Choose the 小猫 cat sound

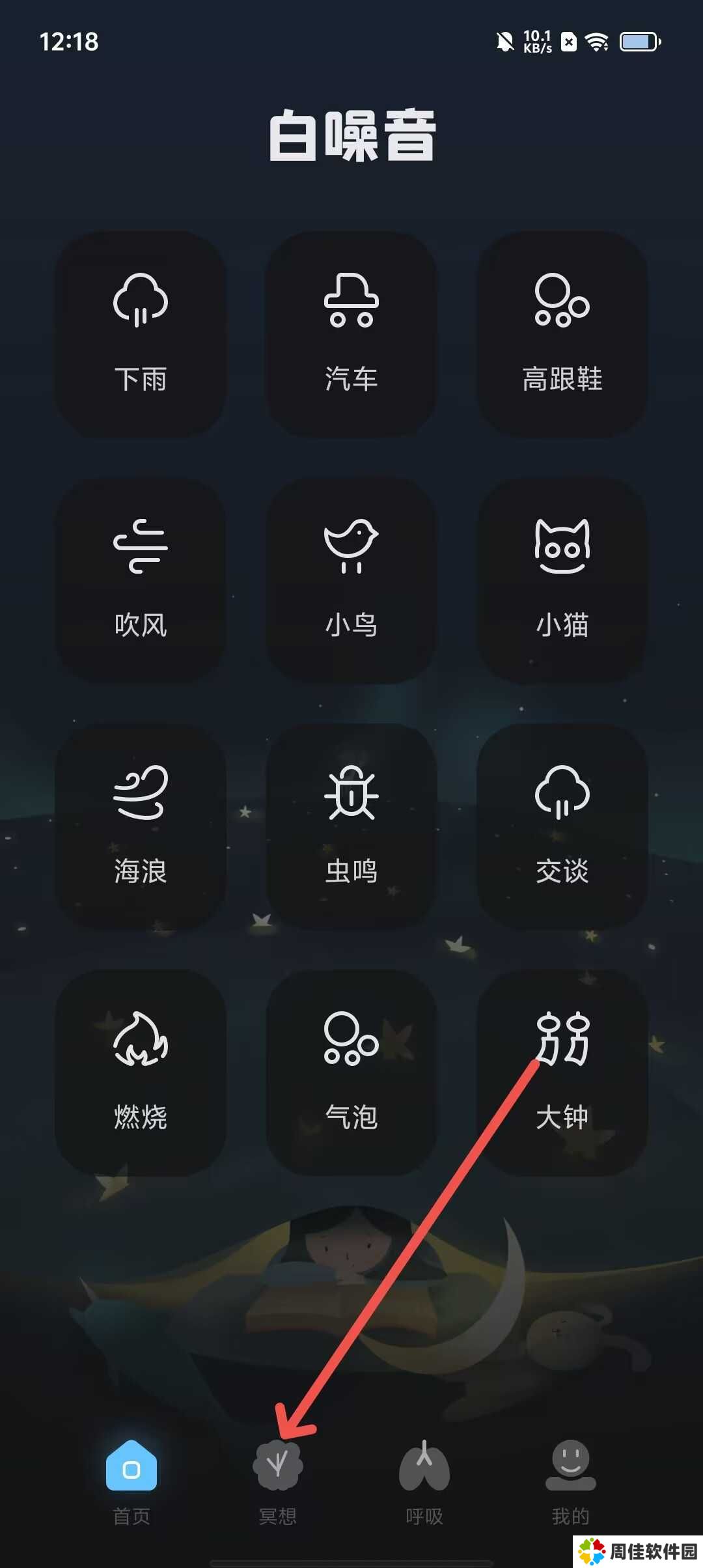tap(562, 580)
